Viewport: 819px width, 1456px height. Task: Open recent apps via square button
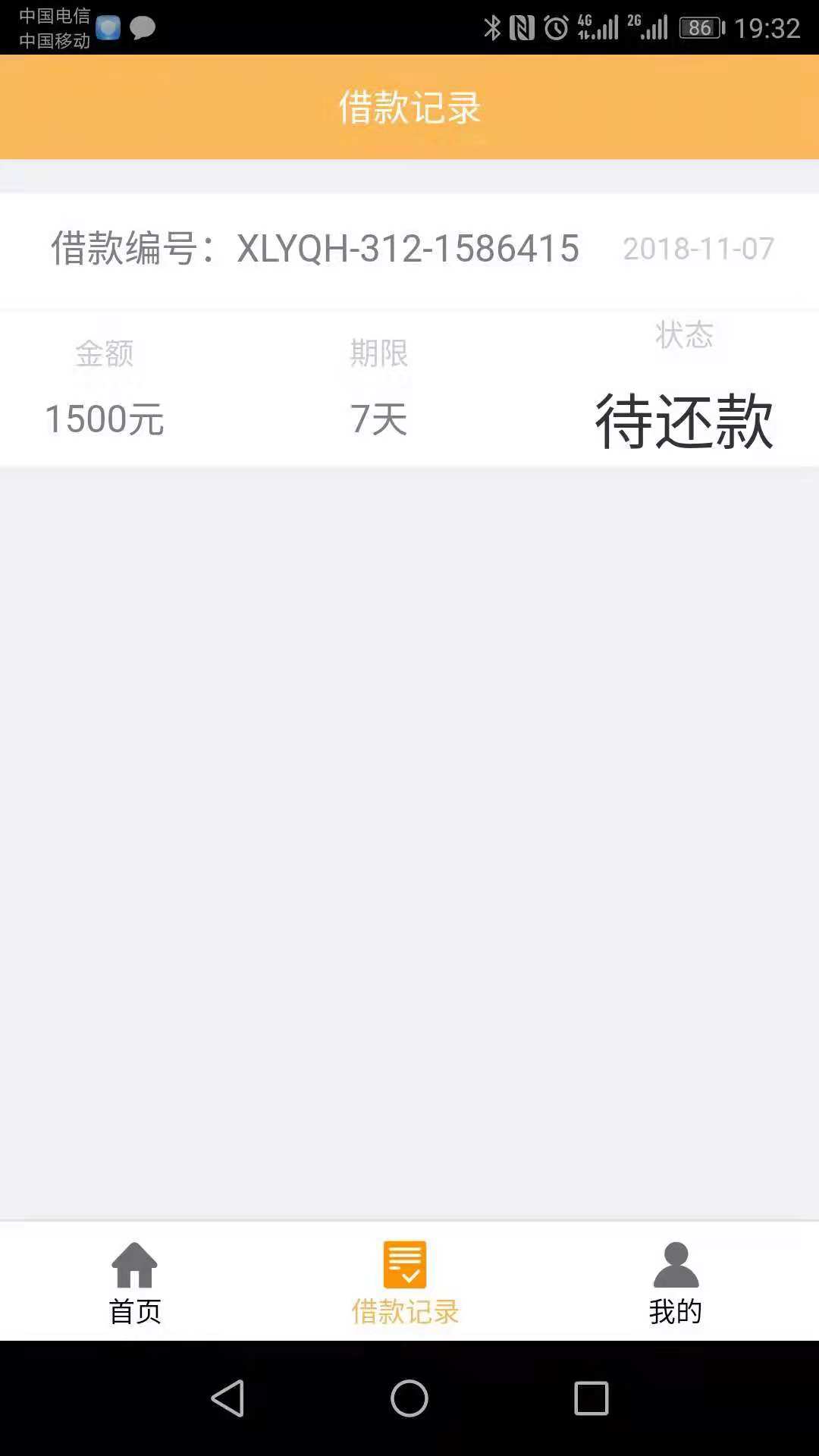pyautogui.click(x=591, y=1398)
